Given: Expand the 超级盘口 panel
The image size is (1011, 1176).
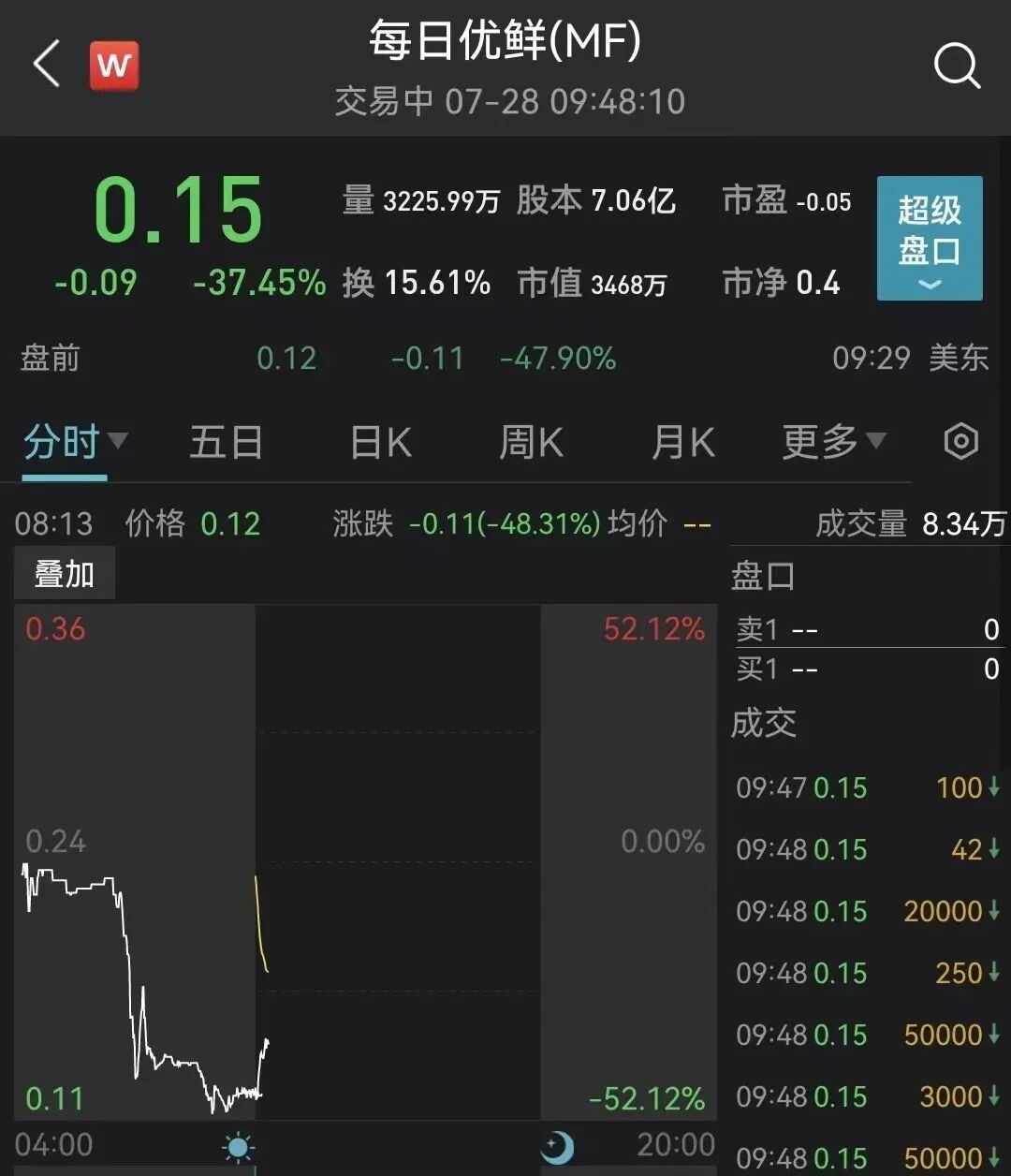Looking at the screenshot, I should point(929,238).
